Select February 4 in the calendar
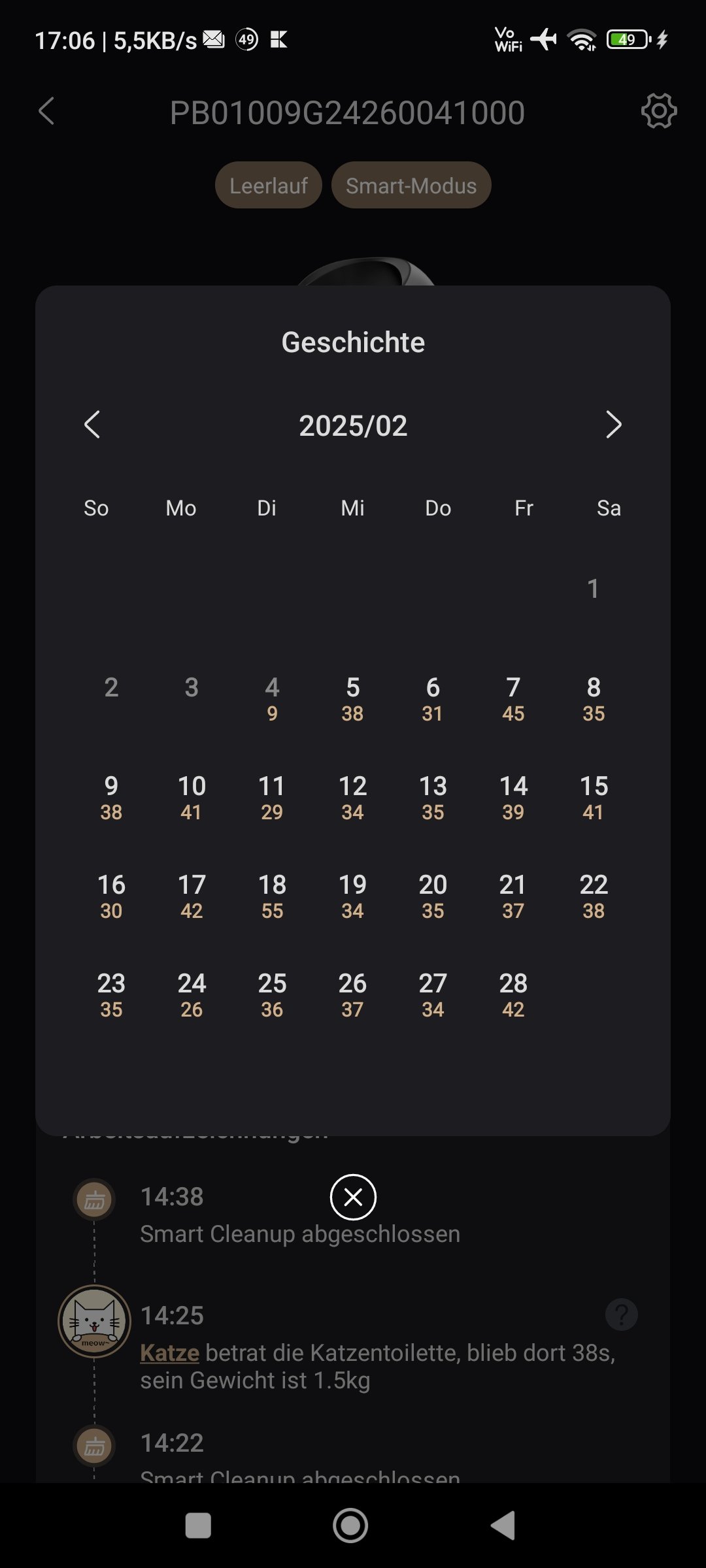This screenshot has height=1568, width=706. (x=272, y=699)
